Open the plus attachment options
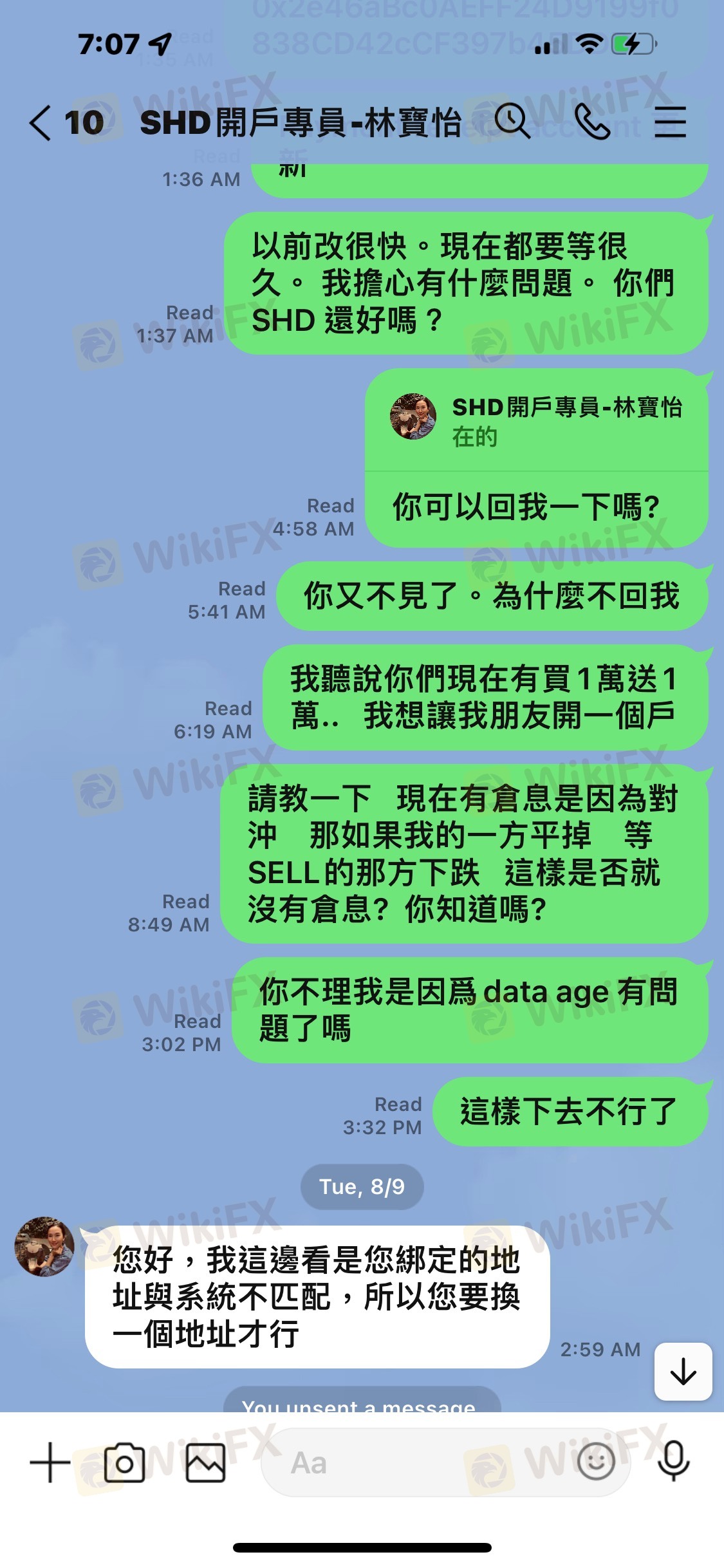724x1568 pixels. [50, 1462]
